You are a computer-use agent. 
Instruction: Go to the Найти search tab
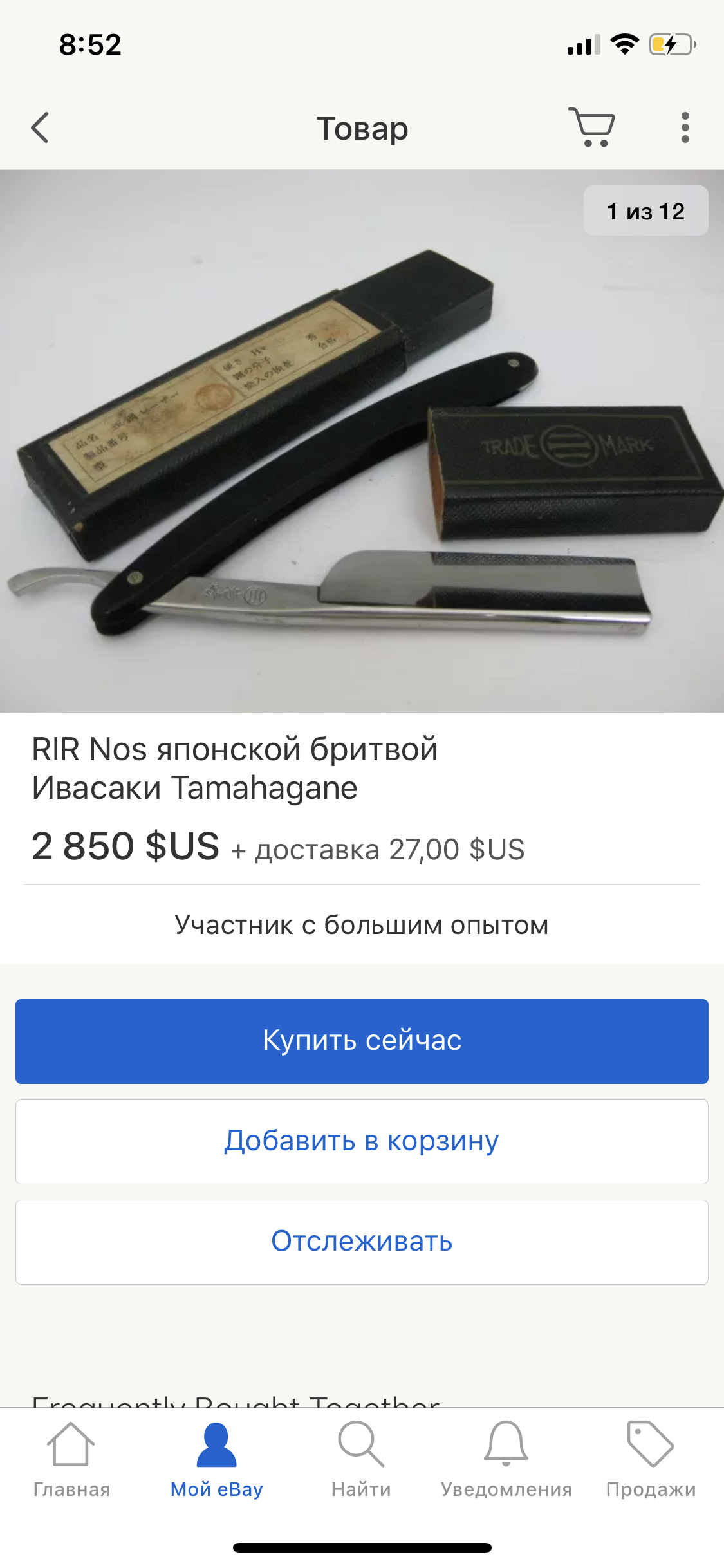[361, 1461]
